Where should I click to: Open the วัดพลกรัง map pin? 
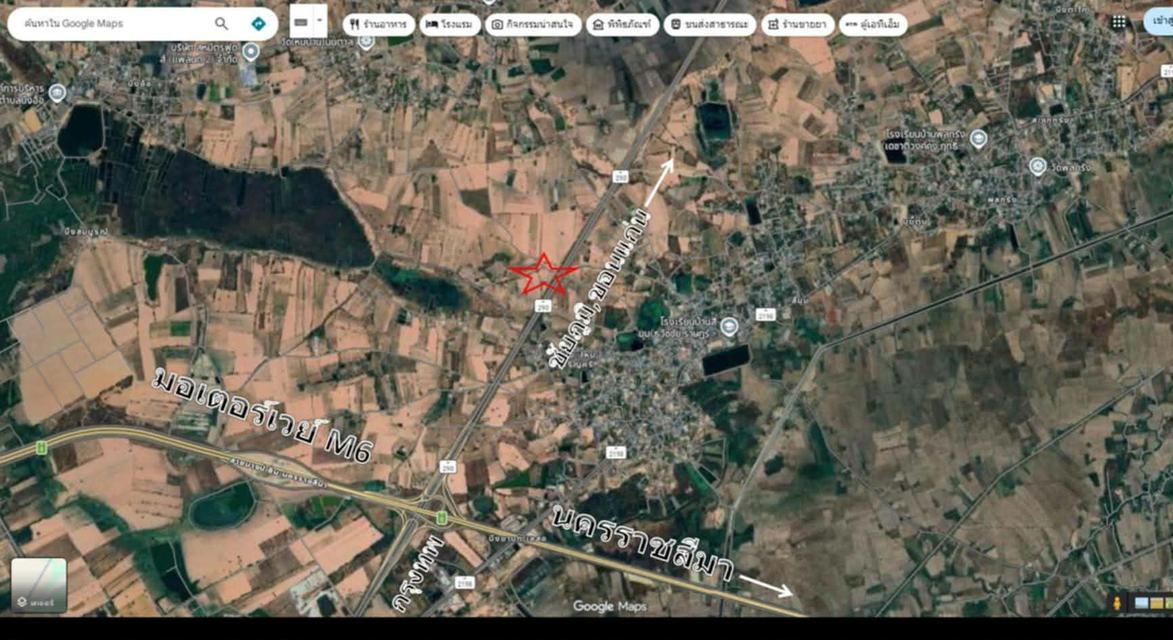pyautogui.click(x=1037, y=167)
